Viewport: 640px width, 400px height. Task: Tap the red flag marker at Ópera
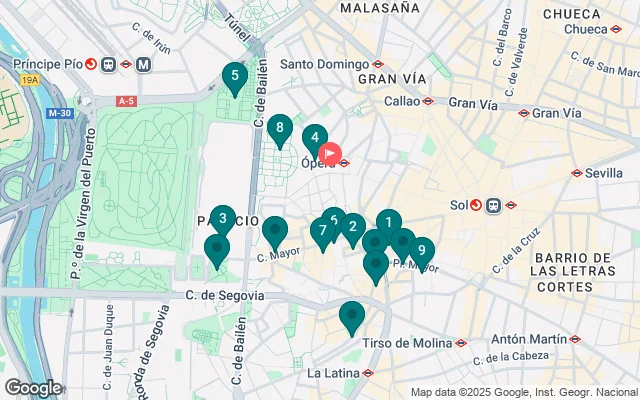click(x=331, y=156)
